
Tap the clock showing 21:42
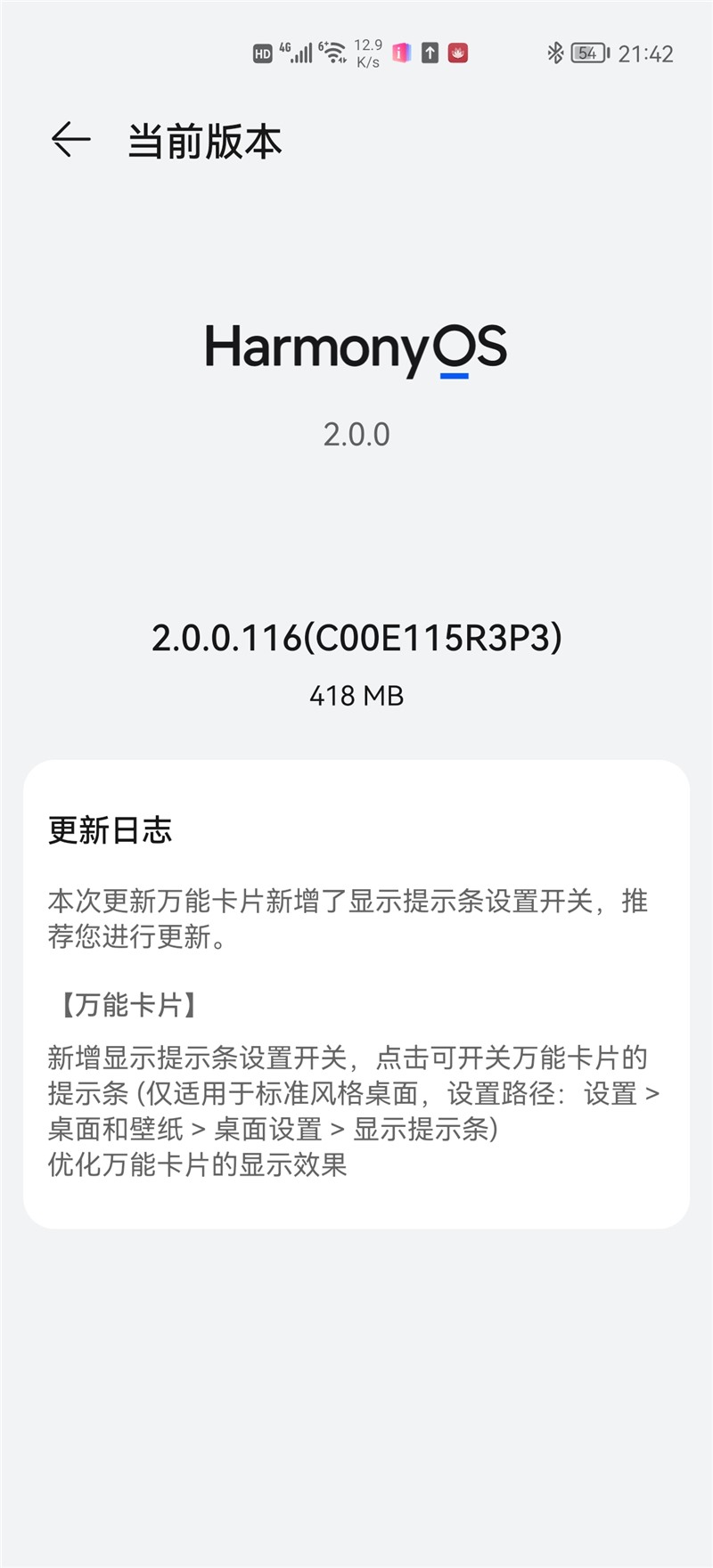[x=646, y=53]
